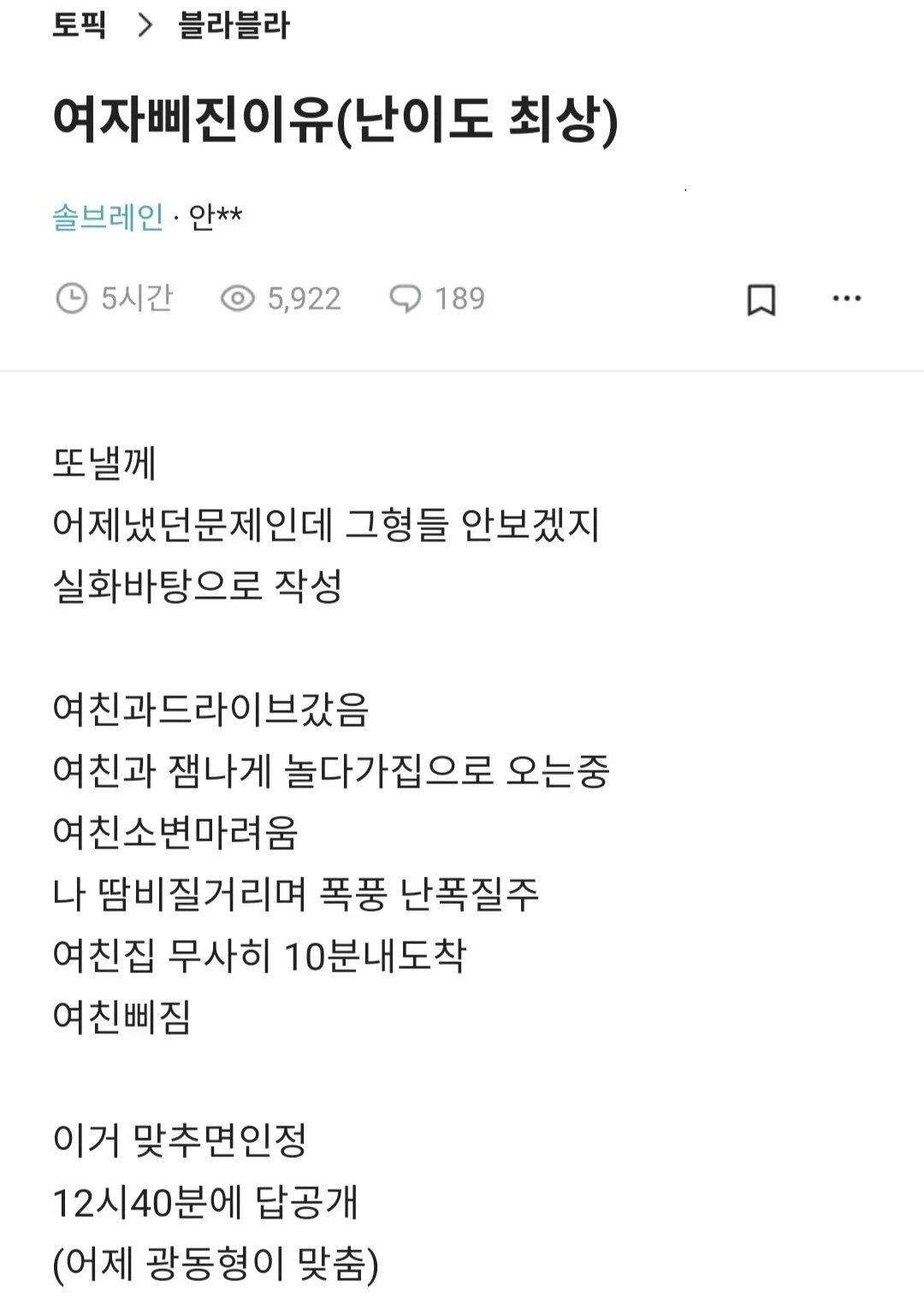Click the speech-bubble comment icon
This screenshot has height=1316, width=924.
(406, 299)
